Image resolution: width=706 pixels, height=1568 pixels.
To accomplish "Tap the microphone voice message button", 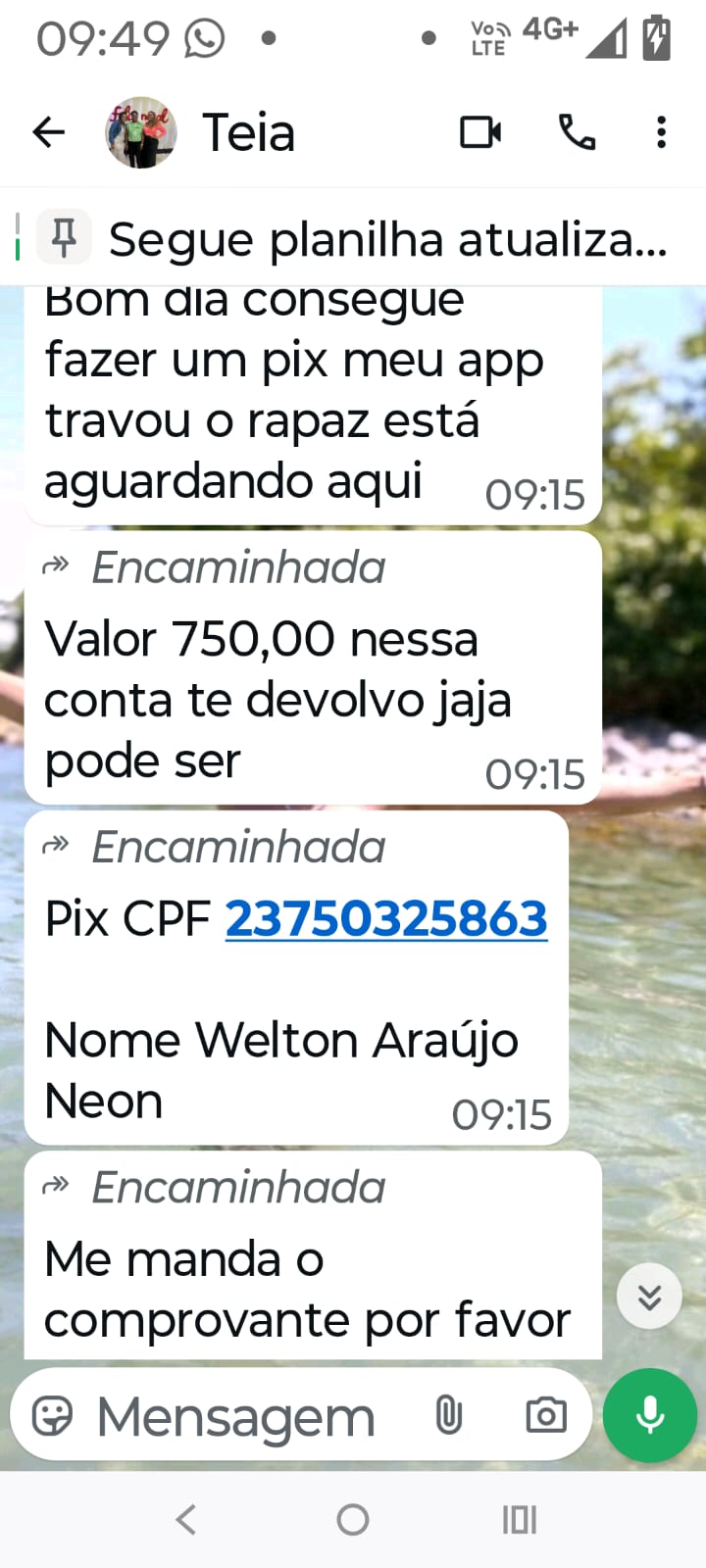I will pyautogui.click(x=650, y=1416).
